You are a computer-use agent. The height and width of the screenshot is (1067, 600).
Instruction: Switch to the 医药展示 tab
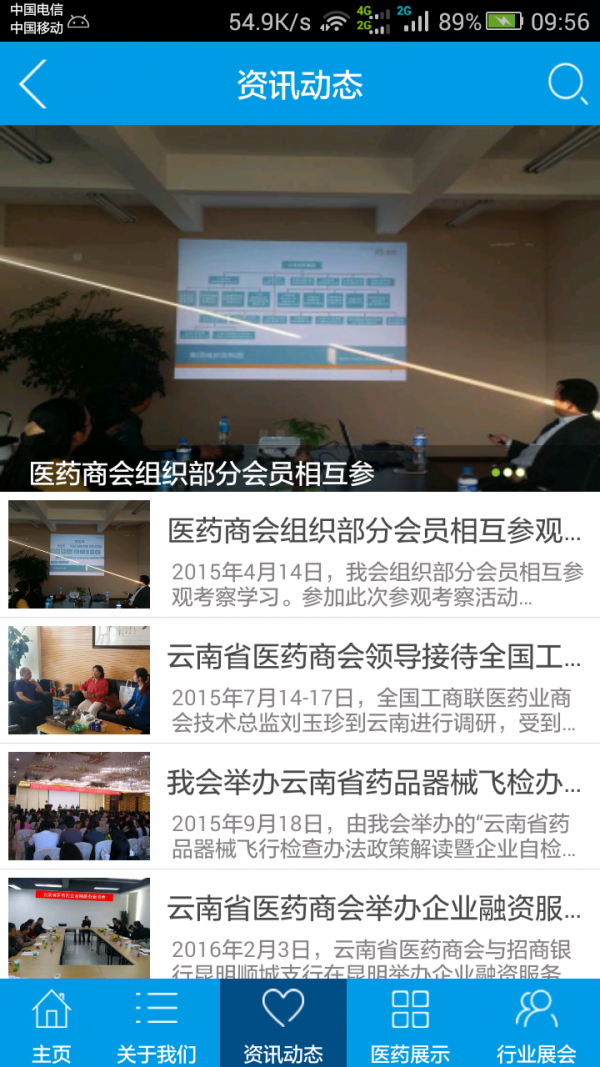pos(410,1024)
